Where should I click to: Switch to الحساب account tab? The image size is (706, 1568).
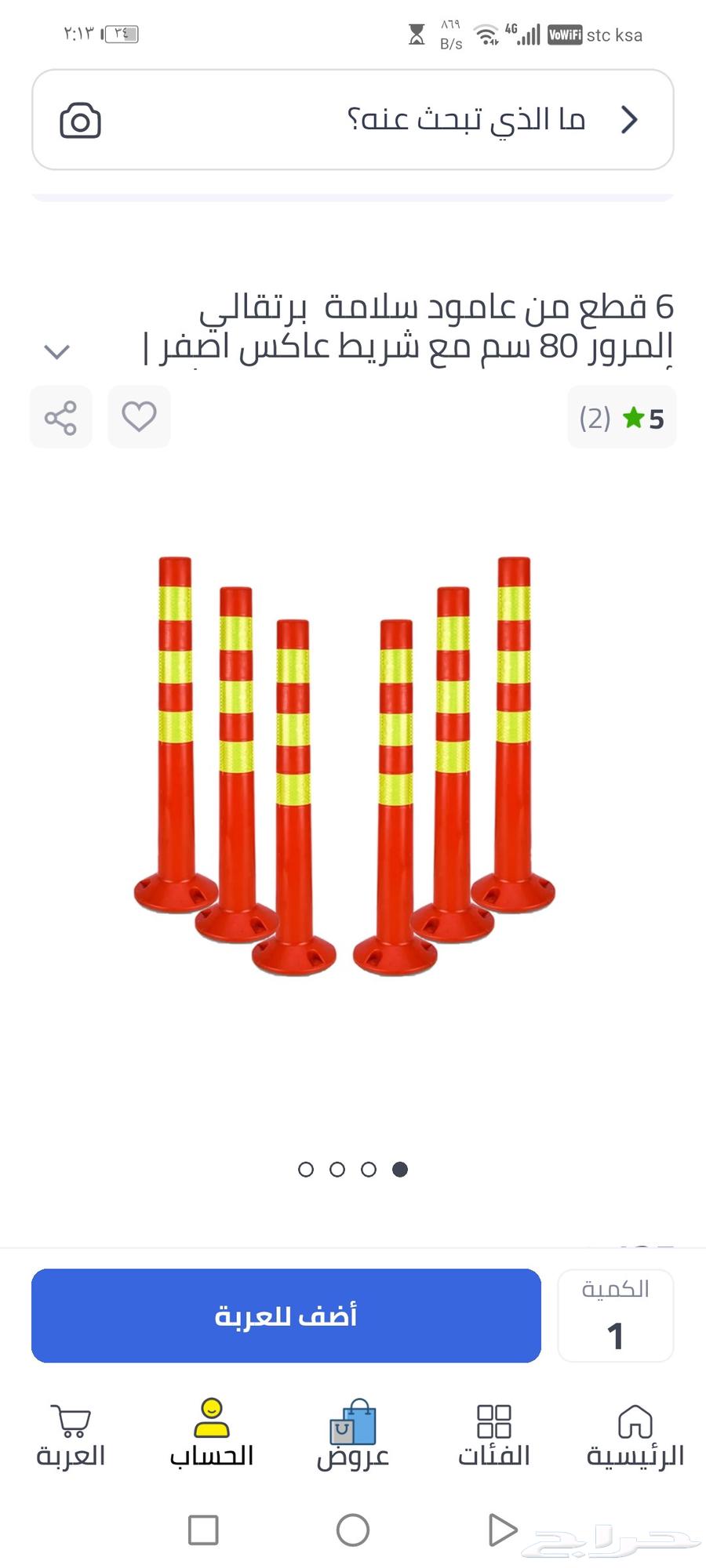point(212,1436)
